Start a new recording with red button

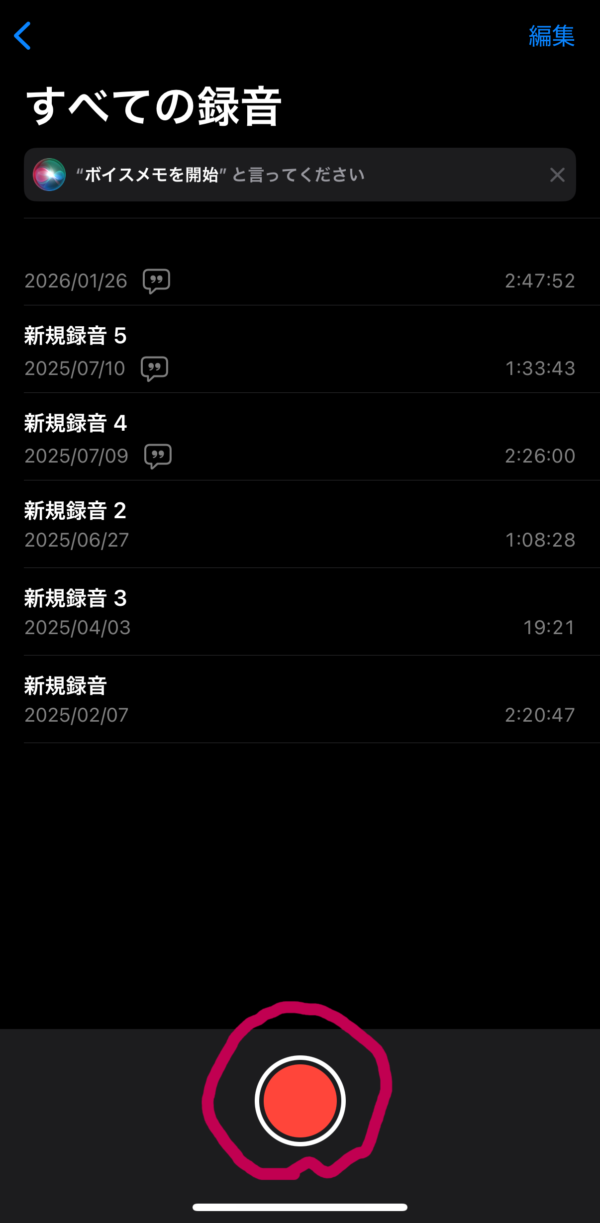click(300, 1100)
